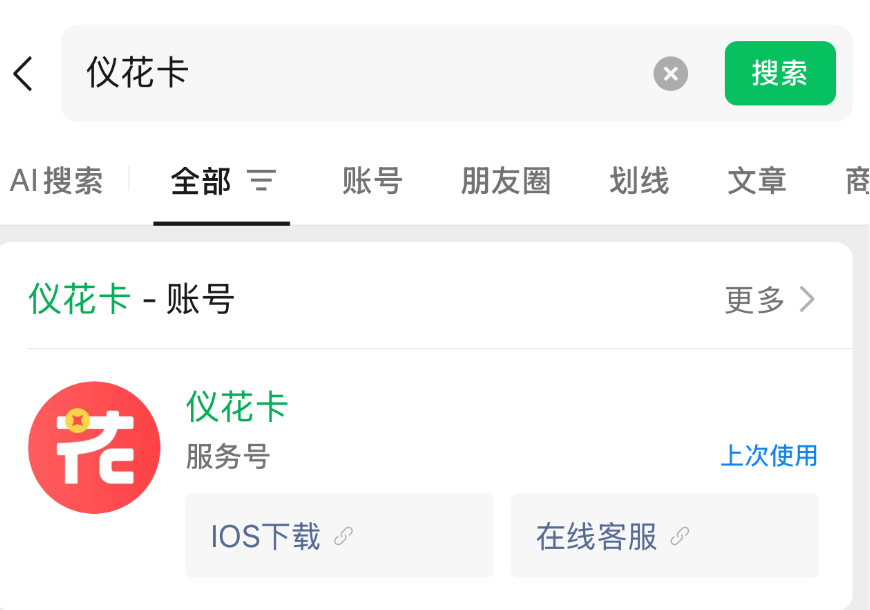The image size is (870, 610).
Task: Open the filter icon beside 全部
Action: [262, 181]
